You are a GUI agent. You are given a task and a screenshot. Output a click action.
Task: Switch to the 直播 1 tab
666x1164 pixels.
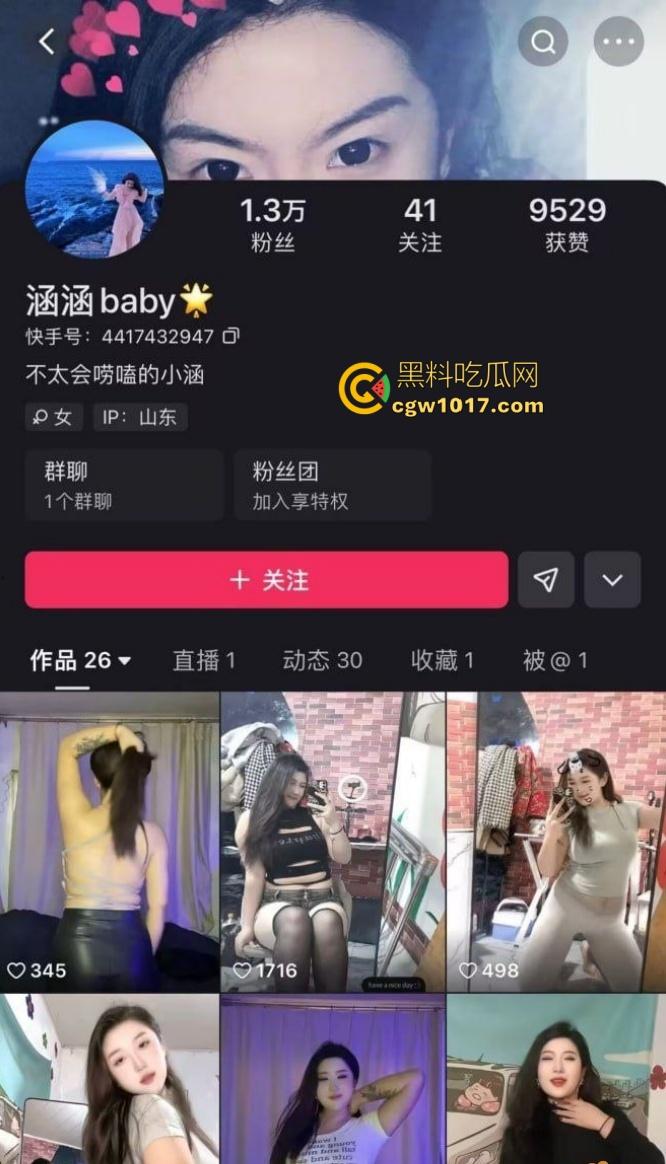pos(204,660)
